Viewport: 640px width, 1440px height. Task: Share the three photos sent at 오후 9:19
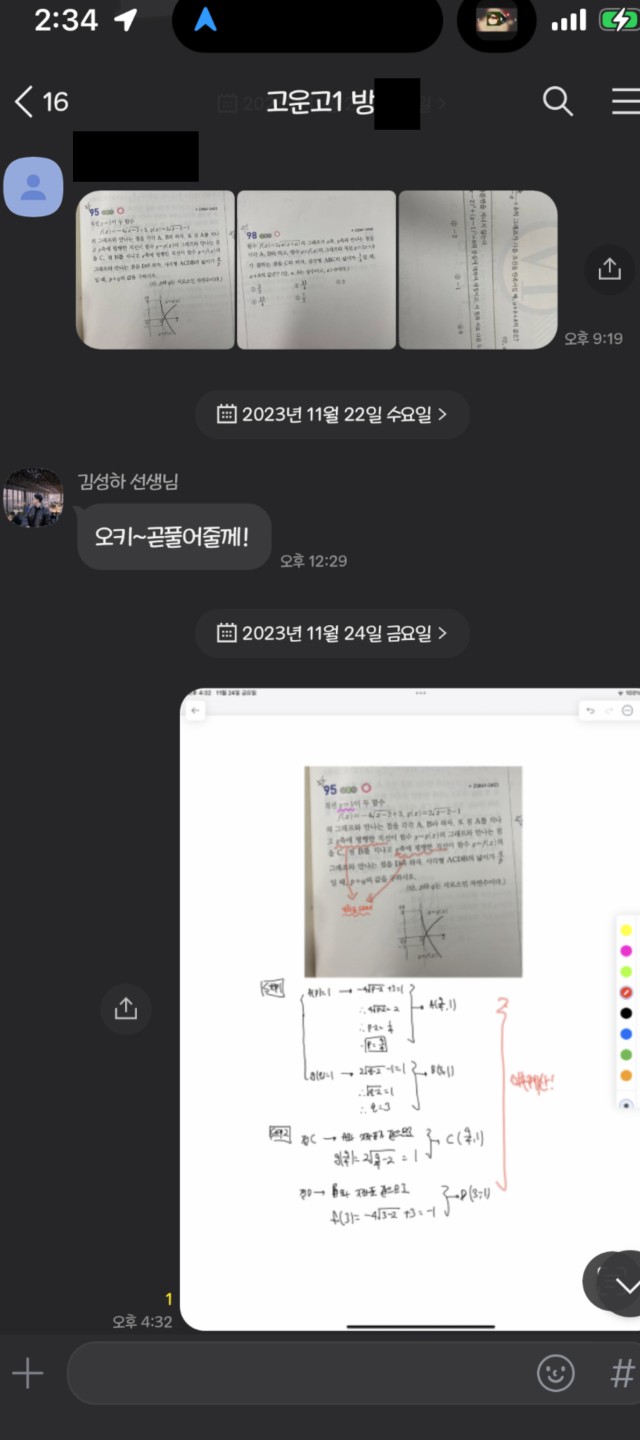[609, 269]
